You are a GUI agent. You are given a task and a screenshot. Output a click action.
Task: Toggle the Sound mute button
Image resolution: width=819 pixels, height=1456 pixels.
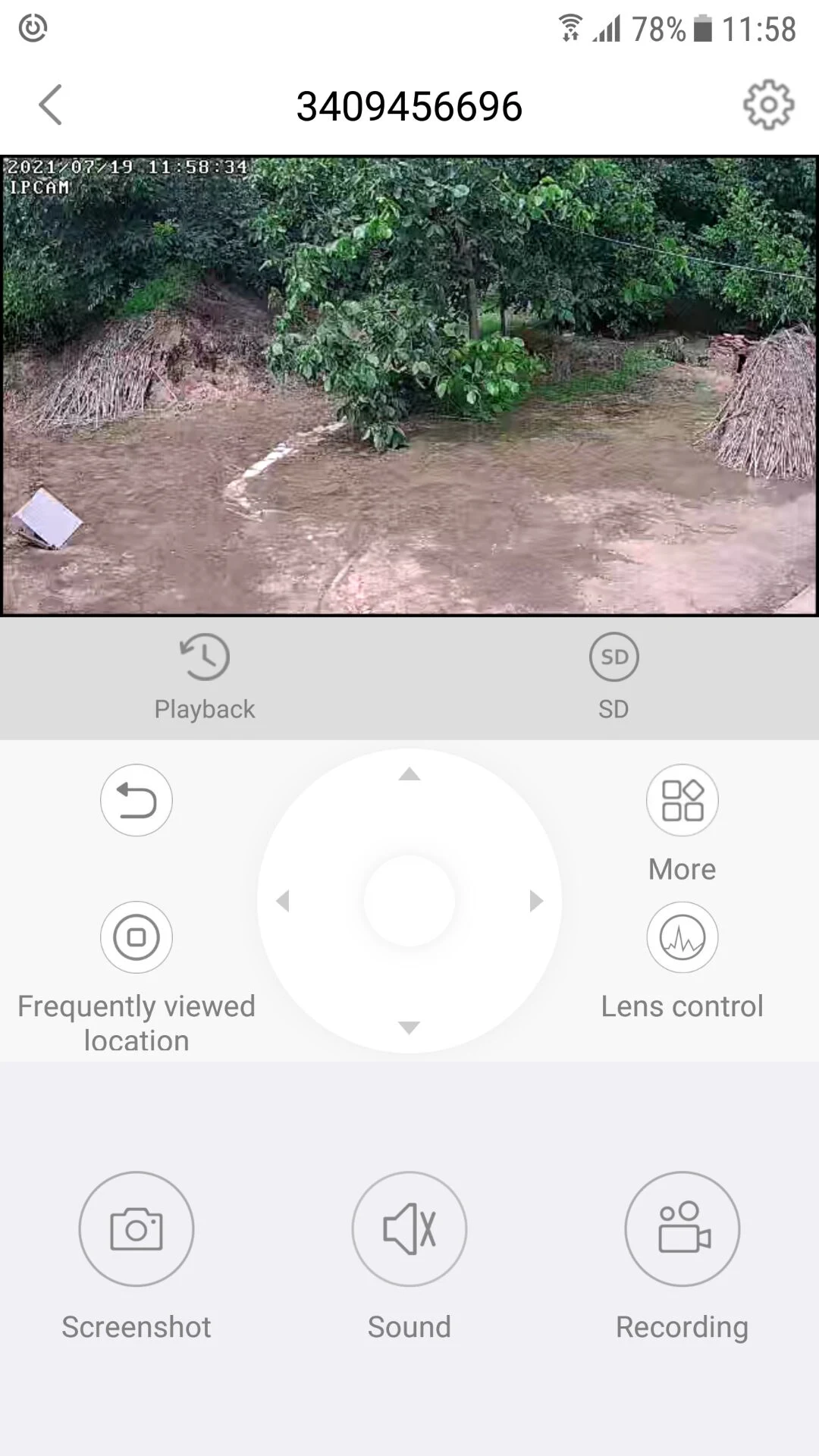409,1228
